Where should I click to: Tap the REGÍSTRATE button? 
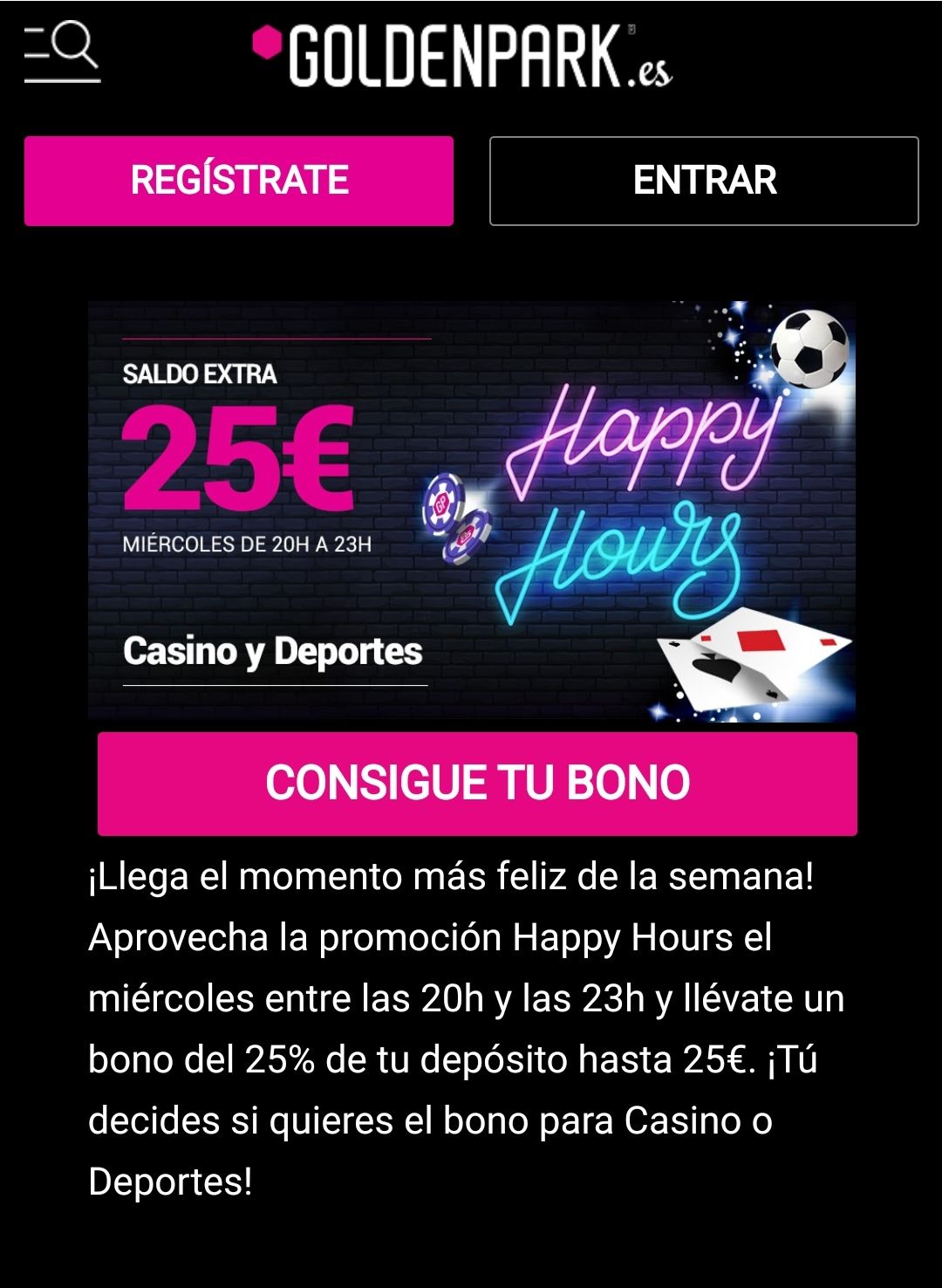tap(239, 181)
